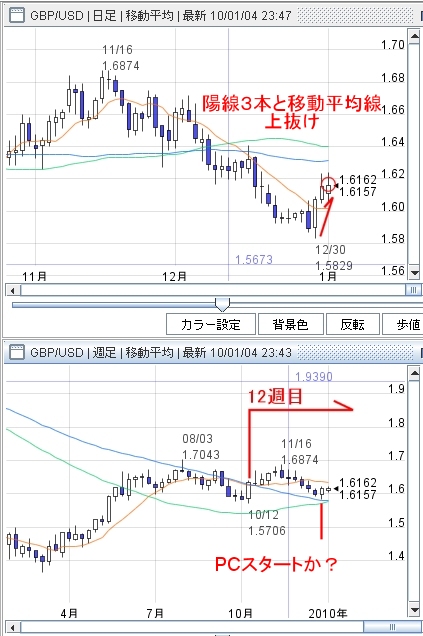The image size is (423, 636).
Task: Click the zoom slider thumb below the daily chart
Action: click(x=222, y=304)
